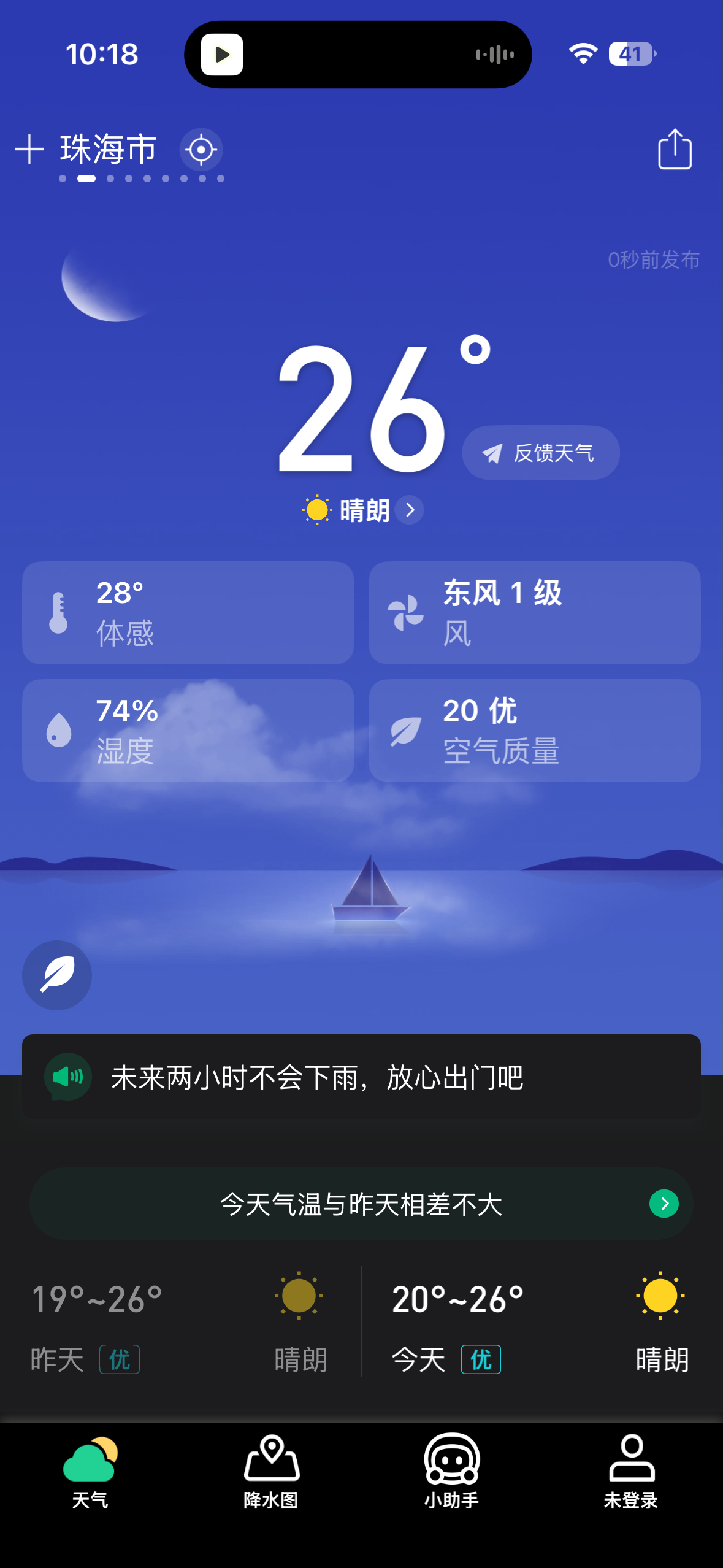Open the 74% 湿度 humidity card

(x=188, y=730)
